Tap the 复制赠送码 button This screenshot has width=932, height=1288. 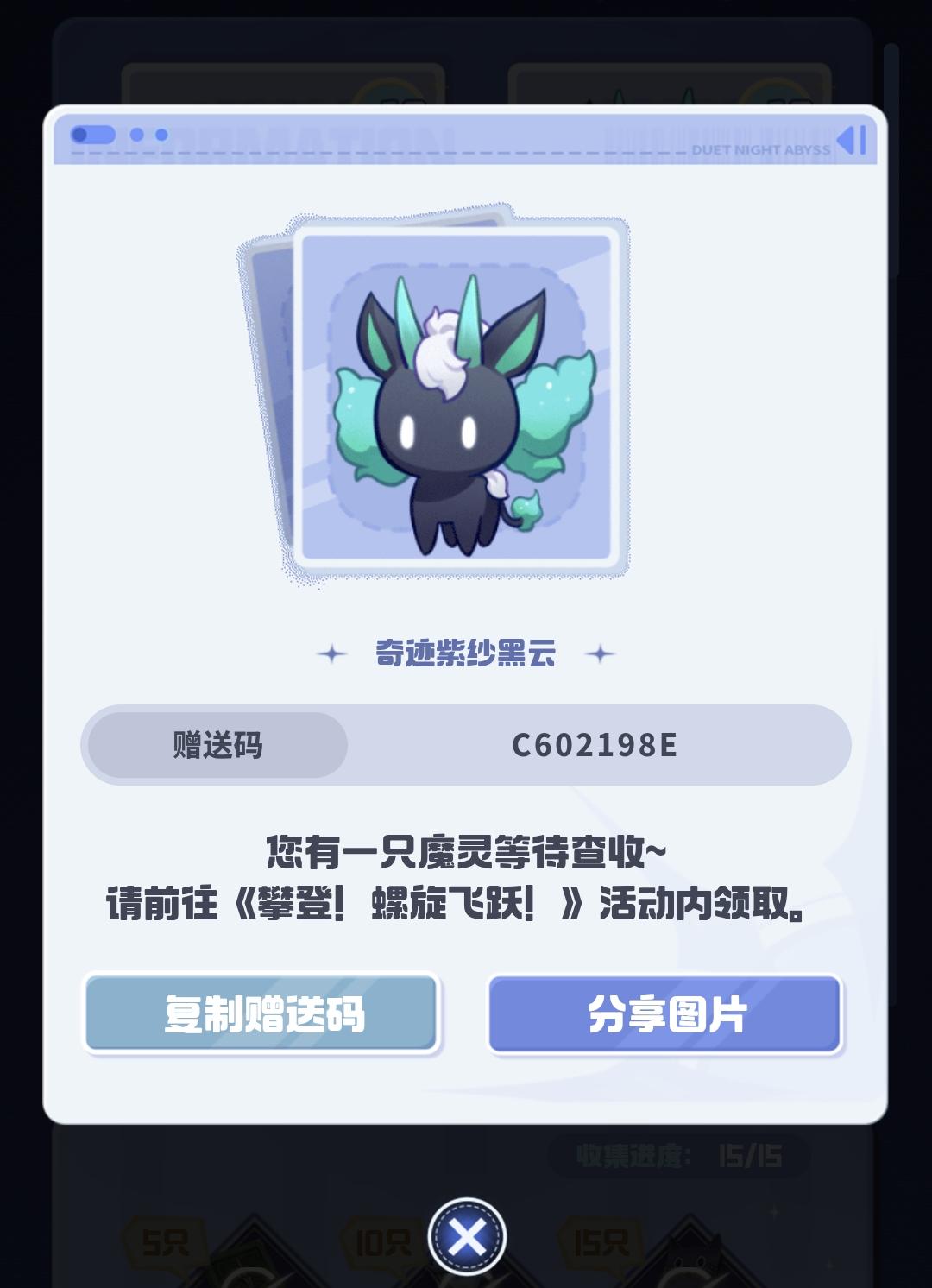pyautogui.click(x=263, y=1013)
